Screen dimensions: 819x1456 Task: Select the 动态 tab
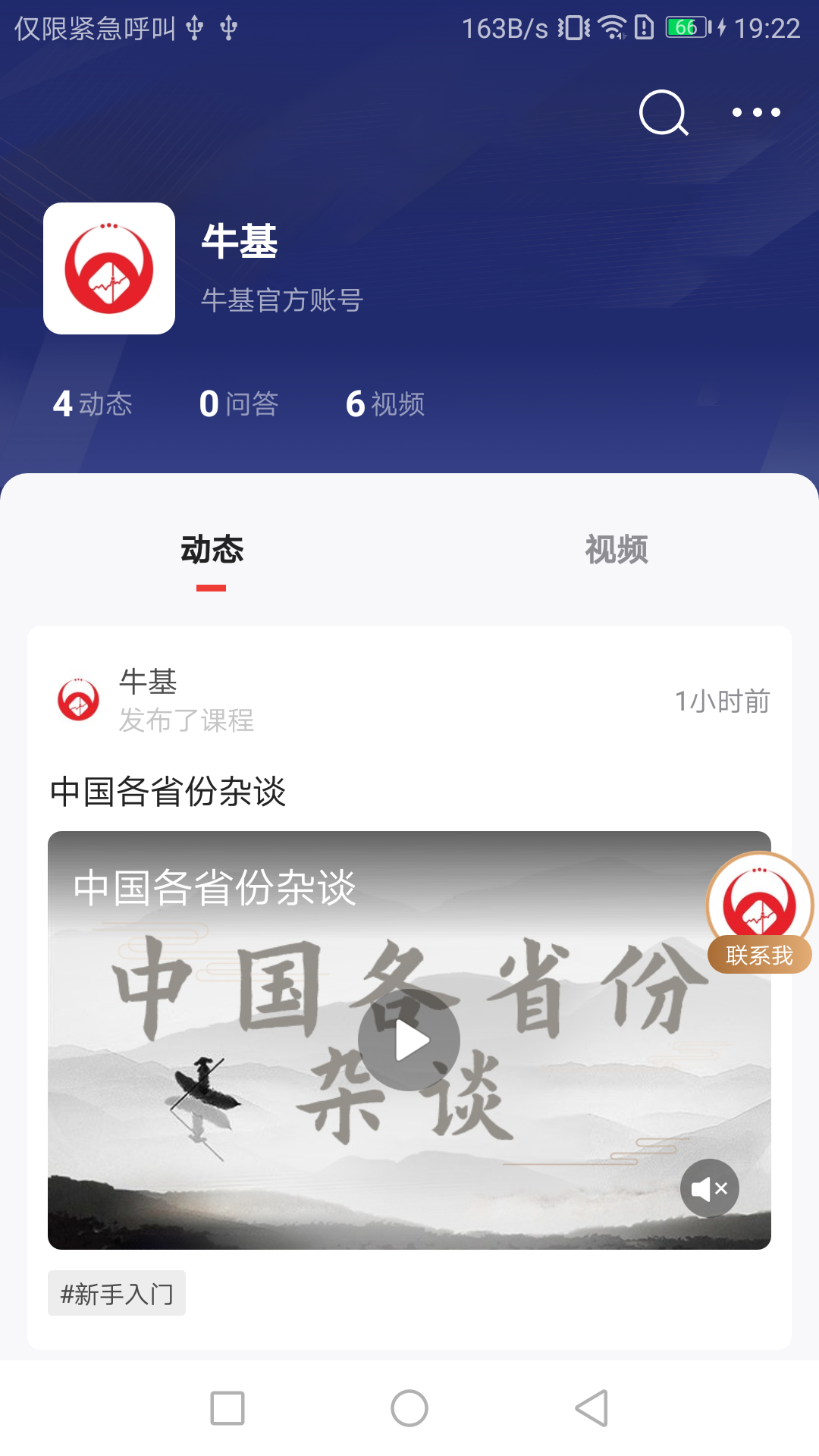click(x=212, y=550)
